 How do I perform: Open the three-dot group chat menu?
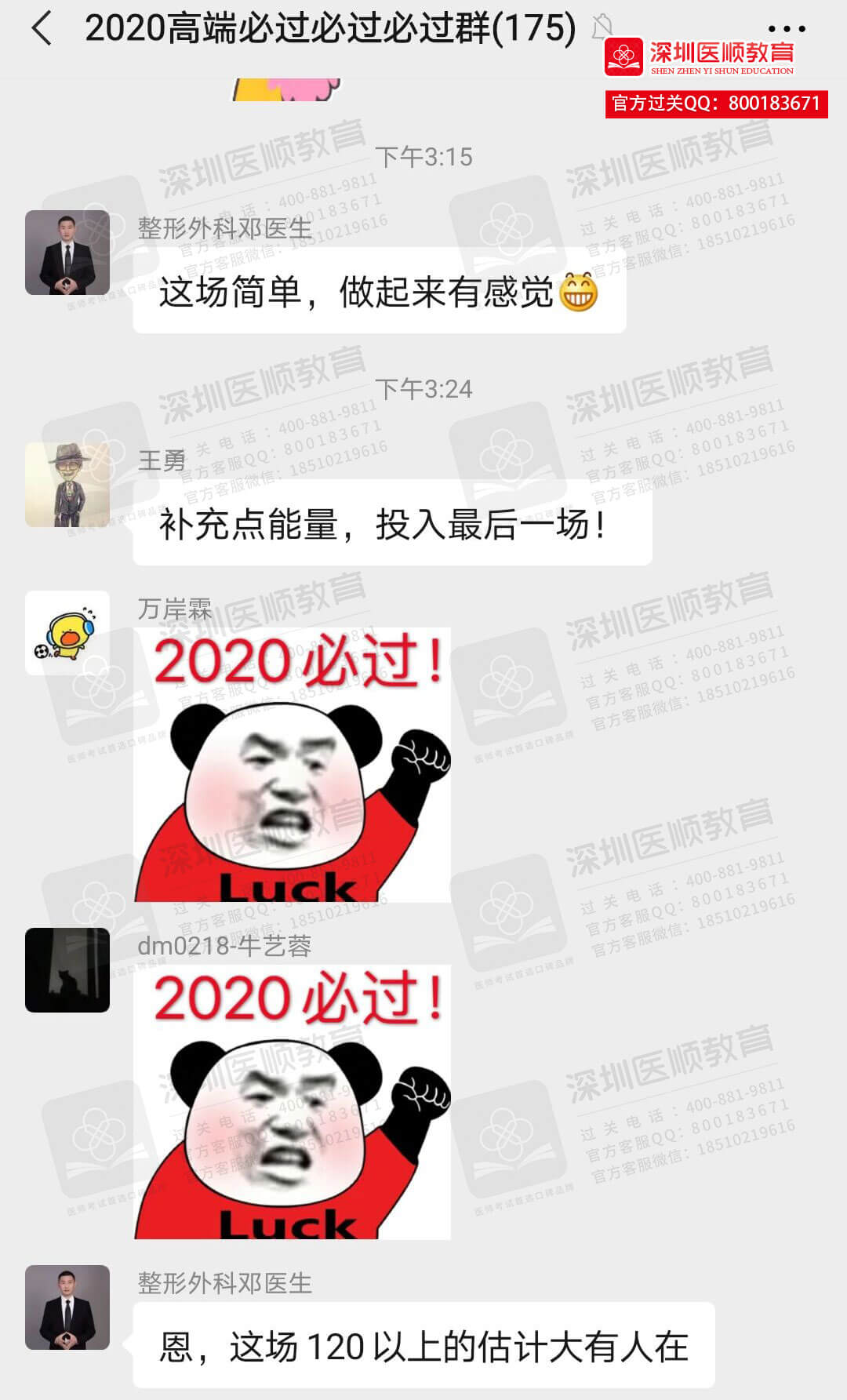[x=786, y=29]
